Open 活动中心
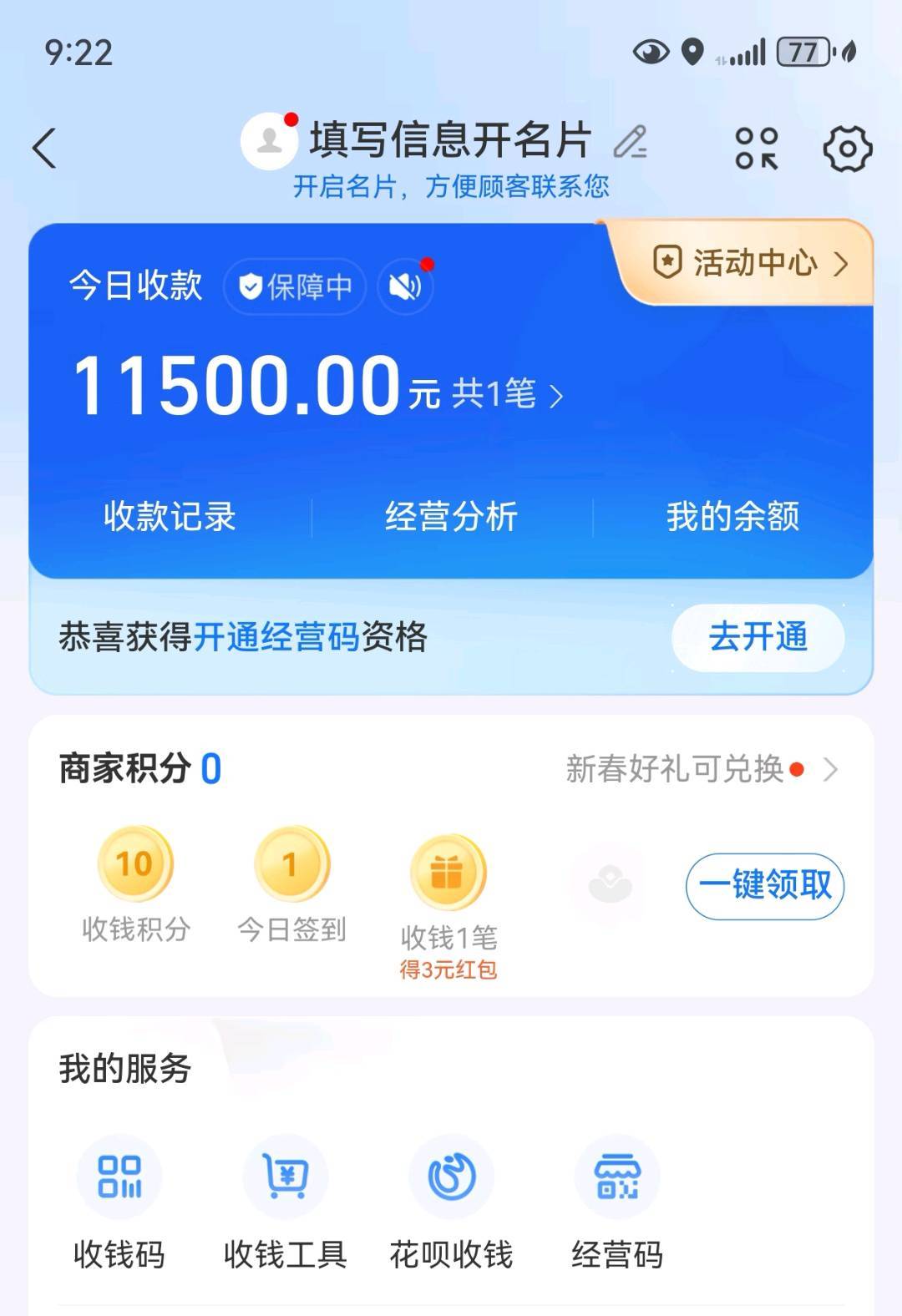The height and width of the screenshot is (1316, 902). tap(749, 263)
